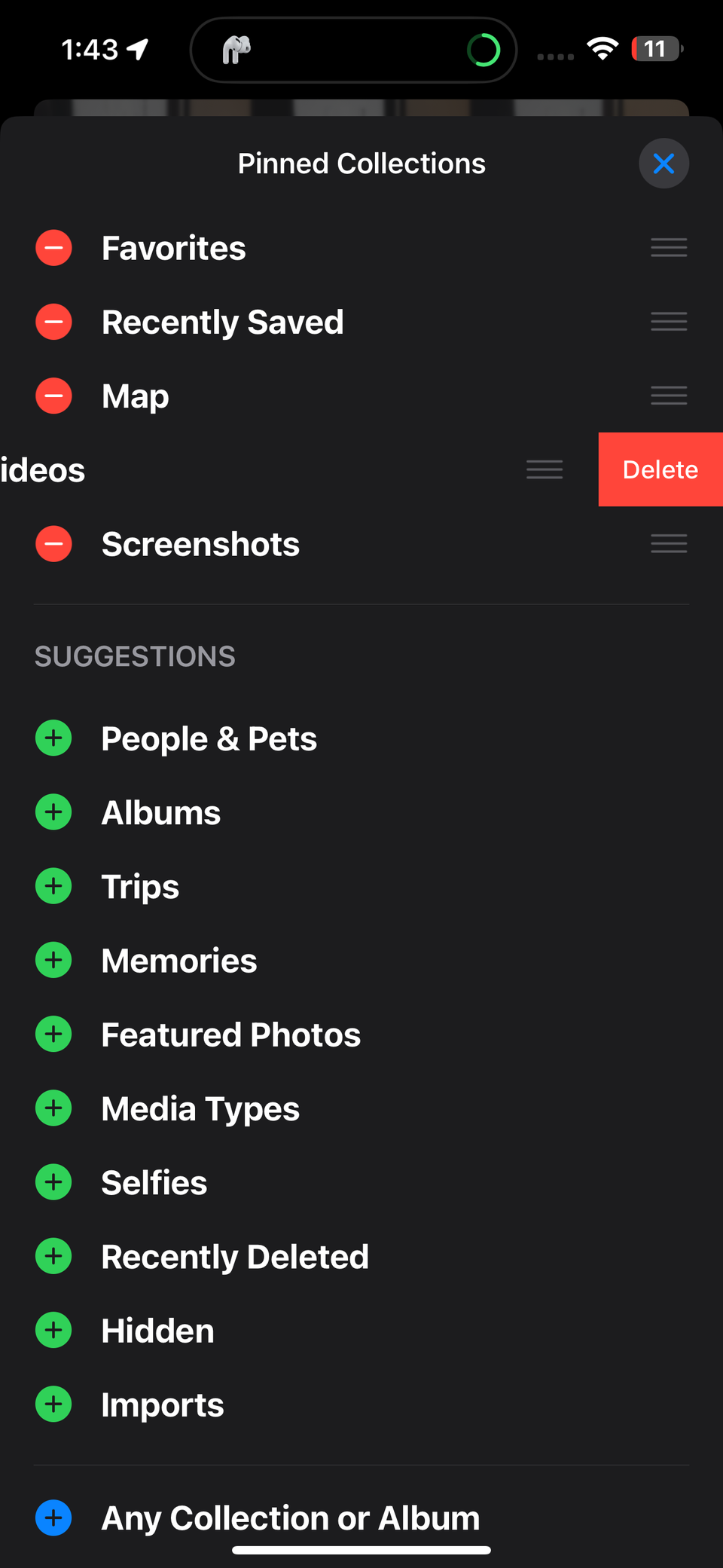
Task: Add Featured Photos to pinned collections
Action: pyautogui.click(x=53, y=1034)
